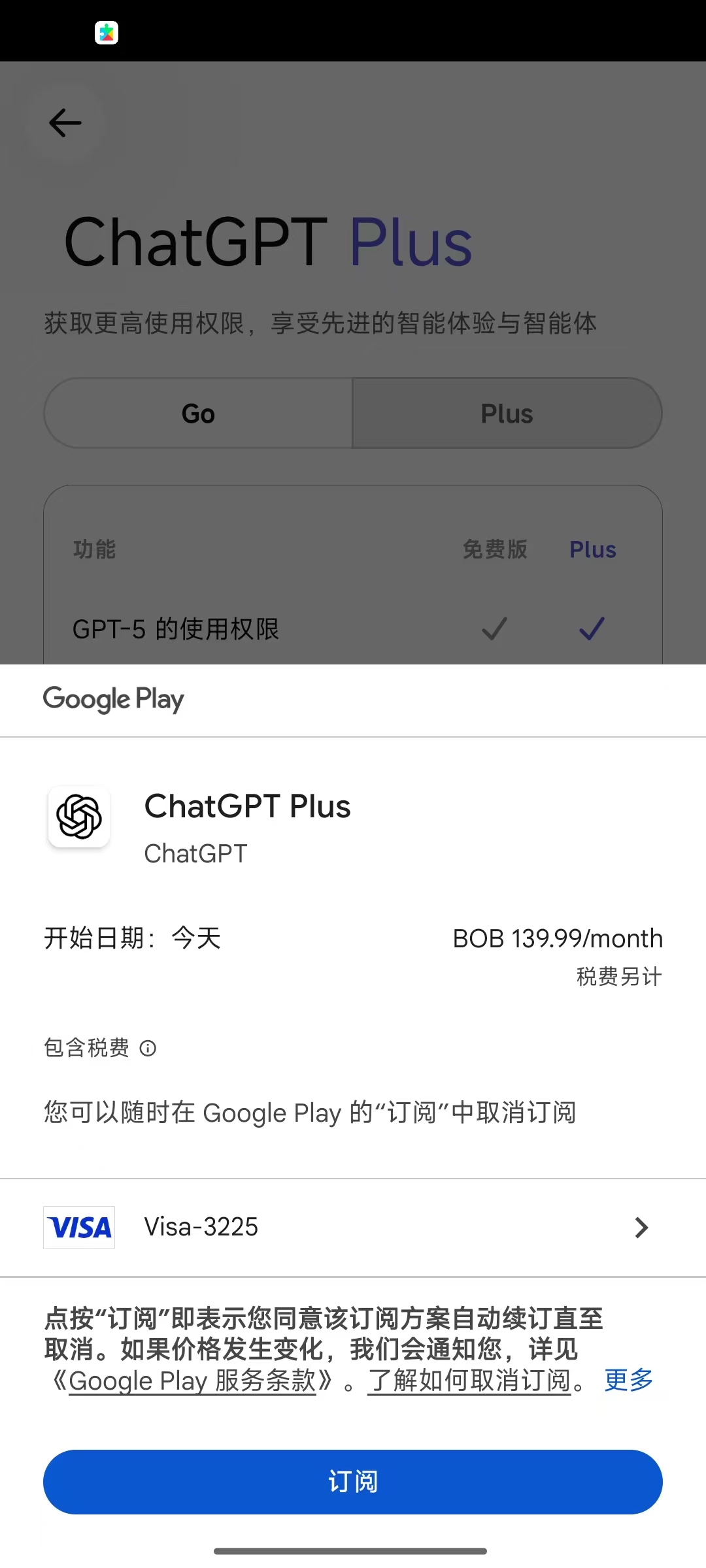Image resolution: width=706 pixels, height=1568 pixels.
Task: Switch to the Go plan tab
Action: tap(198, 414)
